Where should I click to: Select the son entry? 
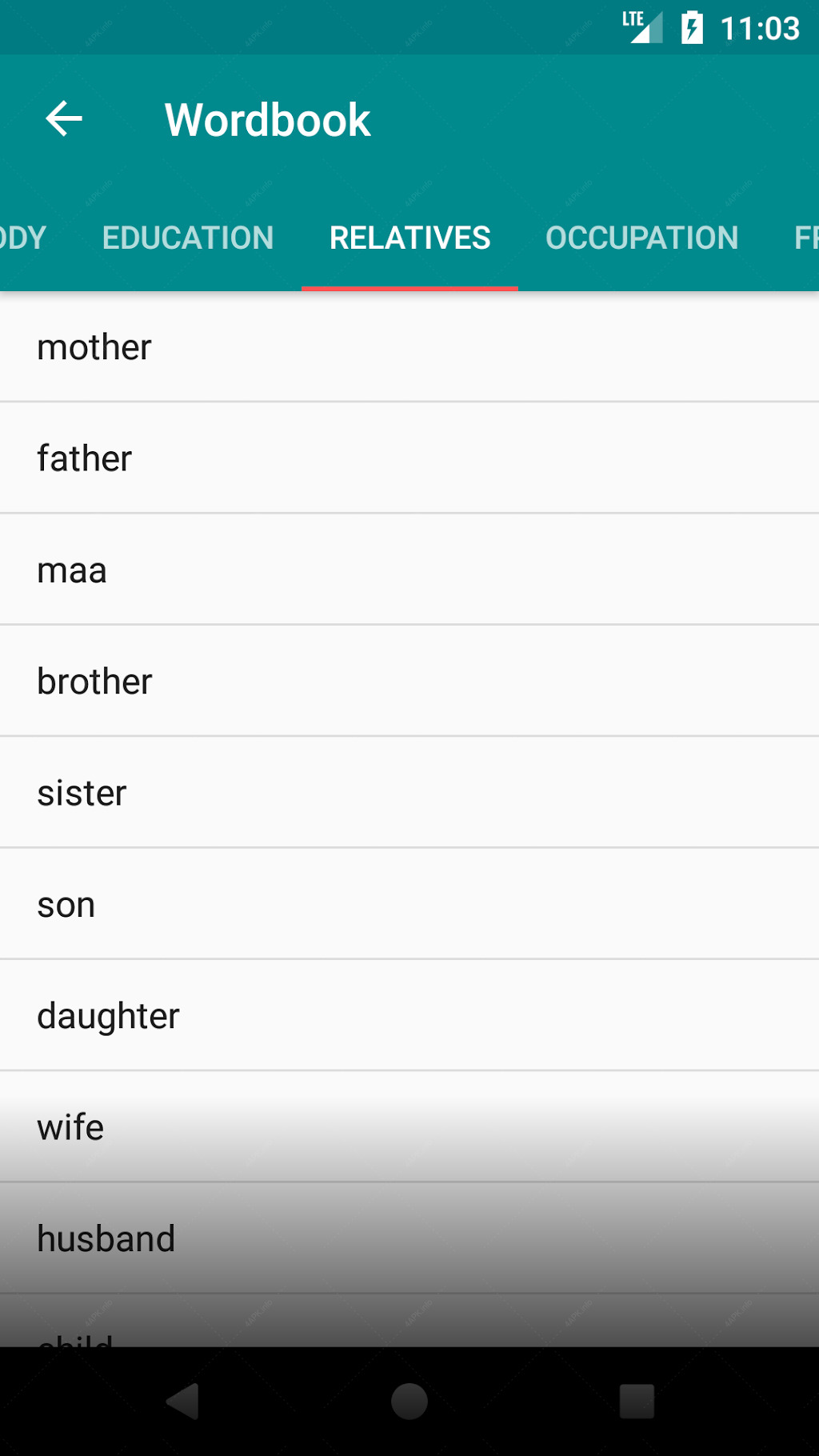click(x=409, y=904)
